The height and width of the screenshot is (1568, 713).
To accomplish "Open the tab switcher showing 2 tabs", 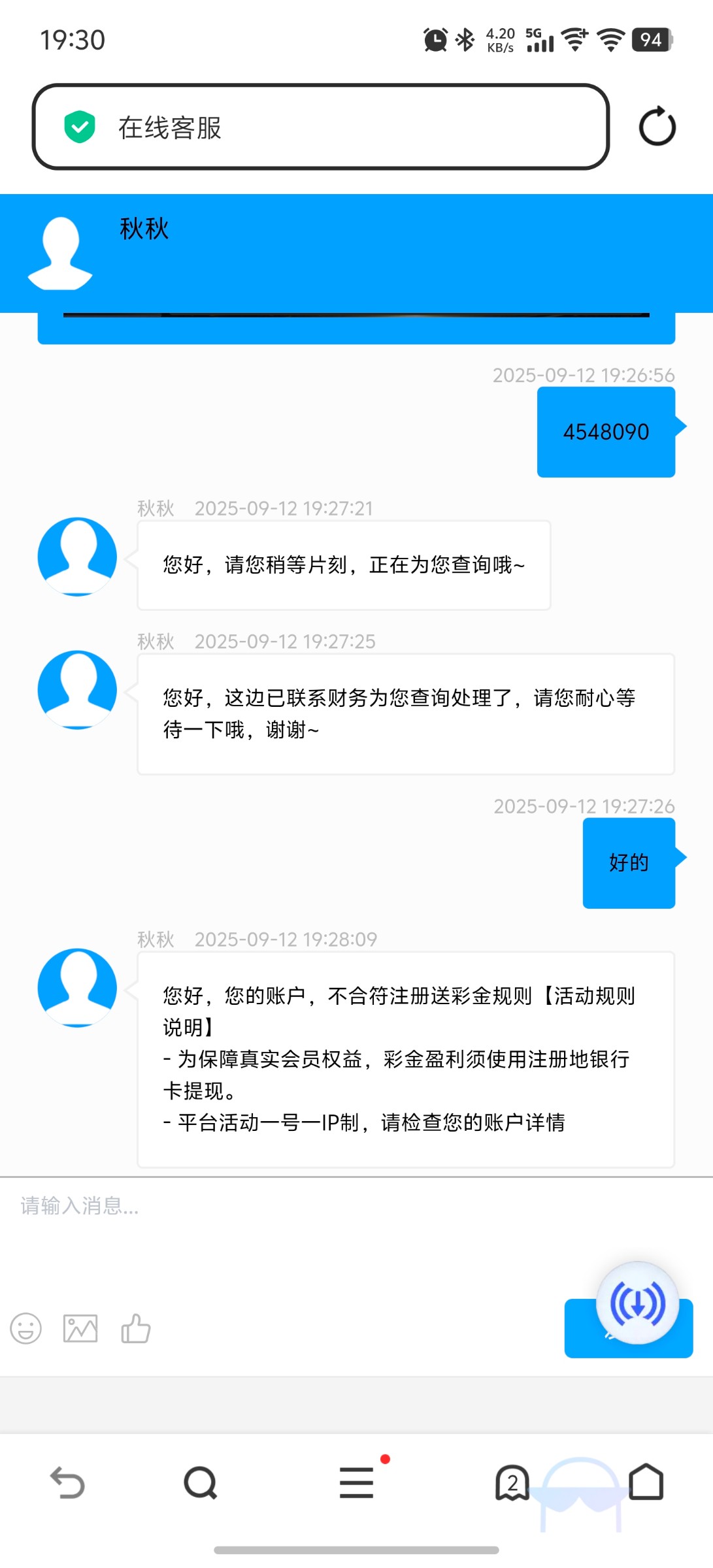I will click(x=510, y=1482).
